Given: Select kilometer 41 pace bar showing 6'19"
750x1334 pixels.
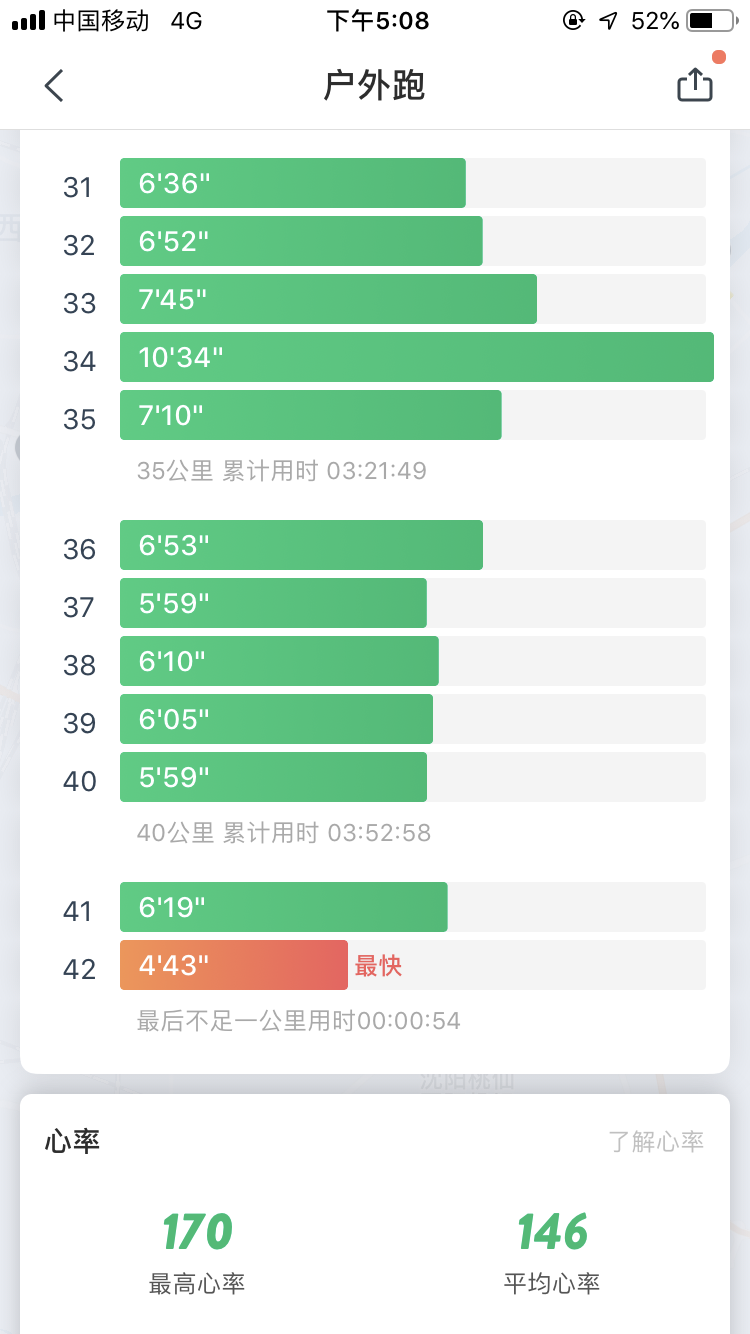Looking at the screenshot, I should tap(283, 907).
